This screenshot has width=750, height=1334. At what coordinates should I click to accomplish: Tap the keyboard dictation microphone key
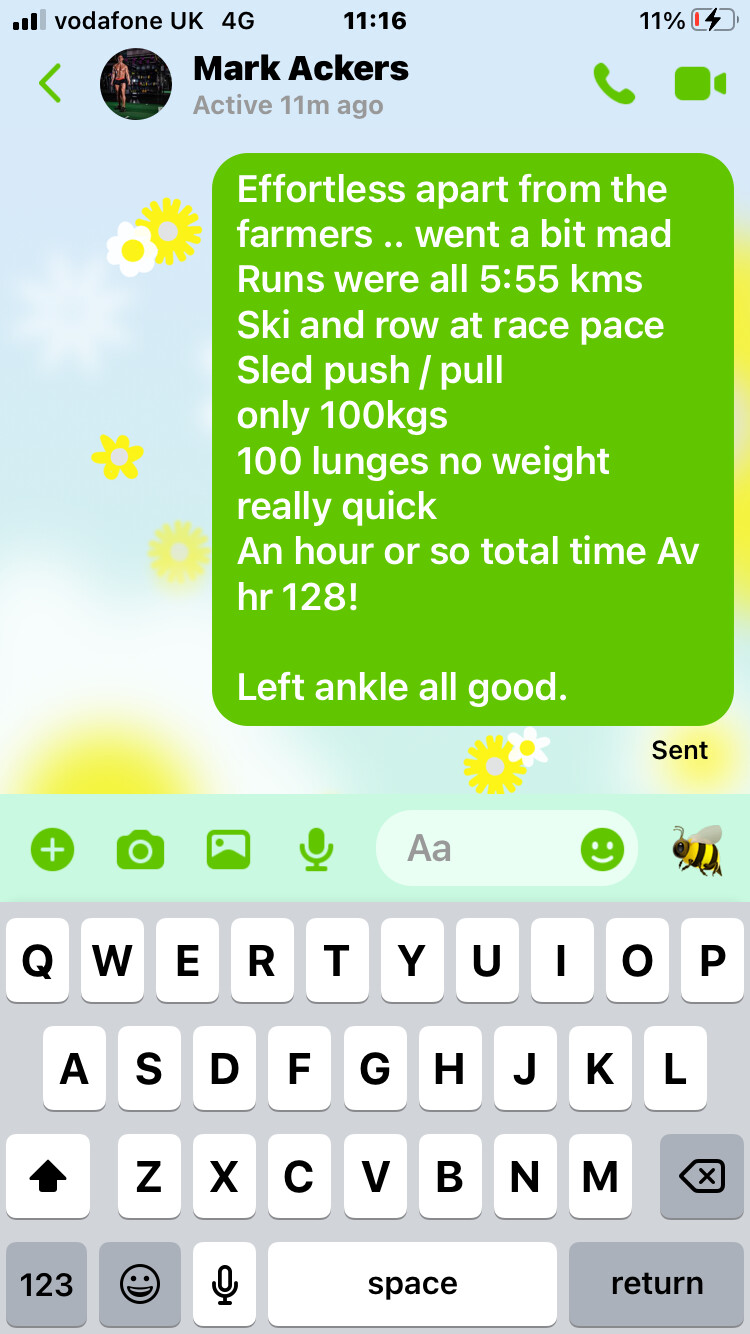pos(225,1284)
